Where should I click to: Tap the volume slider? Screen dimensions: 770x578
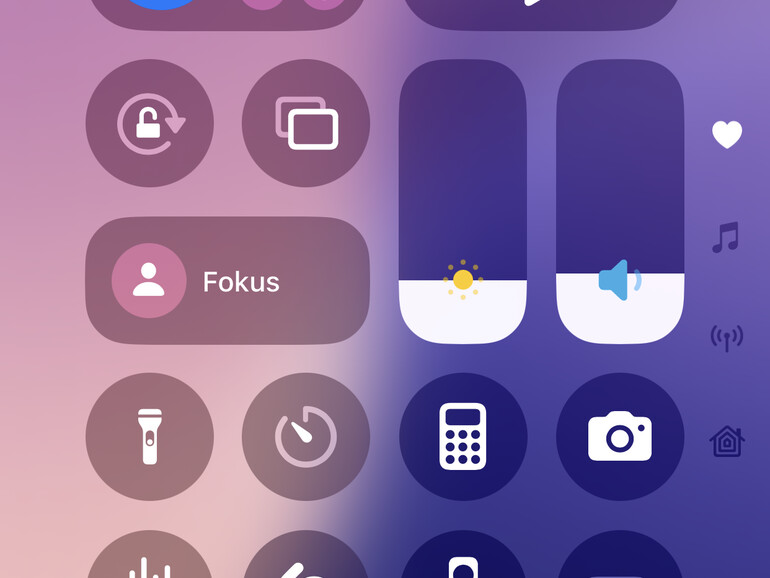pyautogui.click(x=620, y=200)
